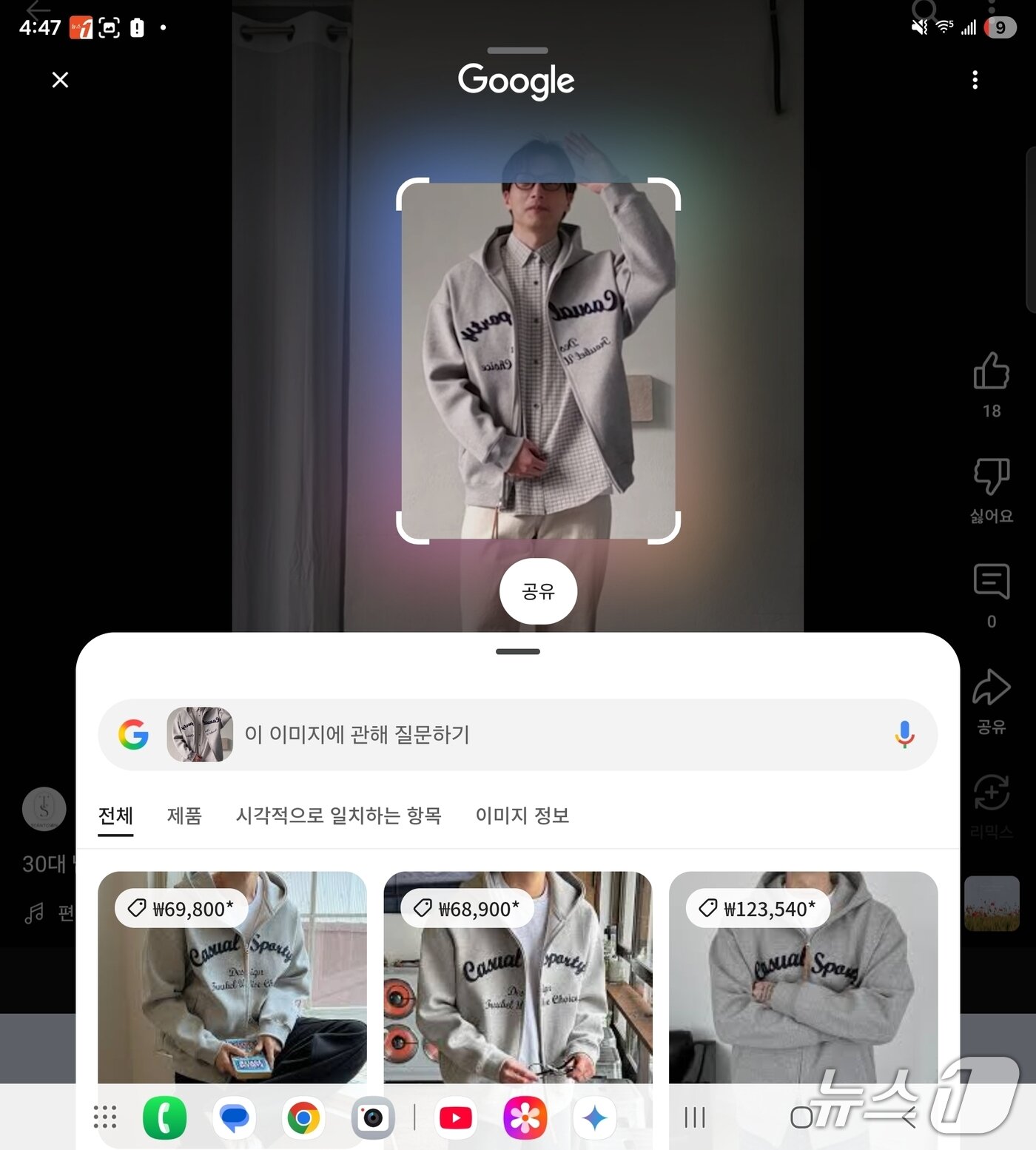This screenshot has width=1036, height=1150.
Task: Open the recent apps button
Action: [x=694, y=1117]
